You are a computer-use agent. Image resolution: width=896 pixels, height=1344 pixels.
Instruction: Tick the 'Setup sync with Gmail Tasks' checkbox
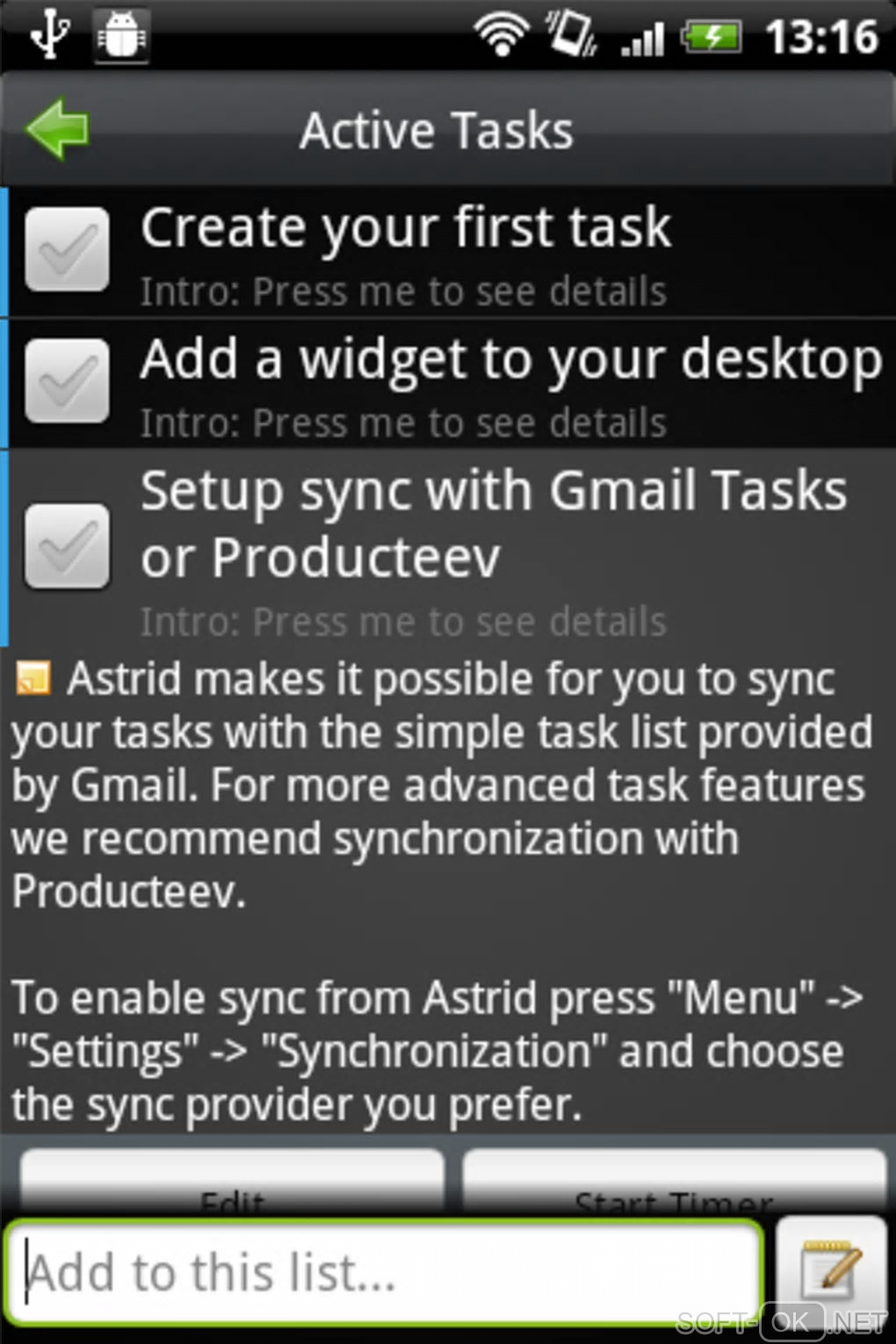tap(68, 546)
